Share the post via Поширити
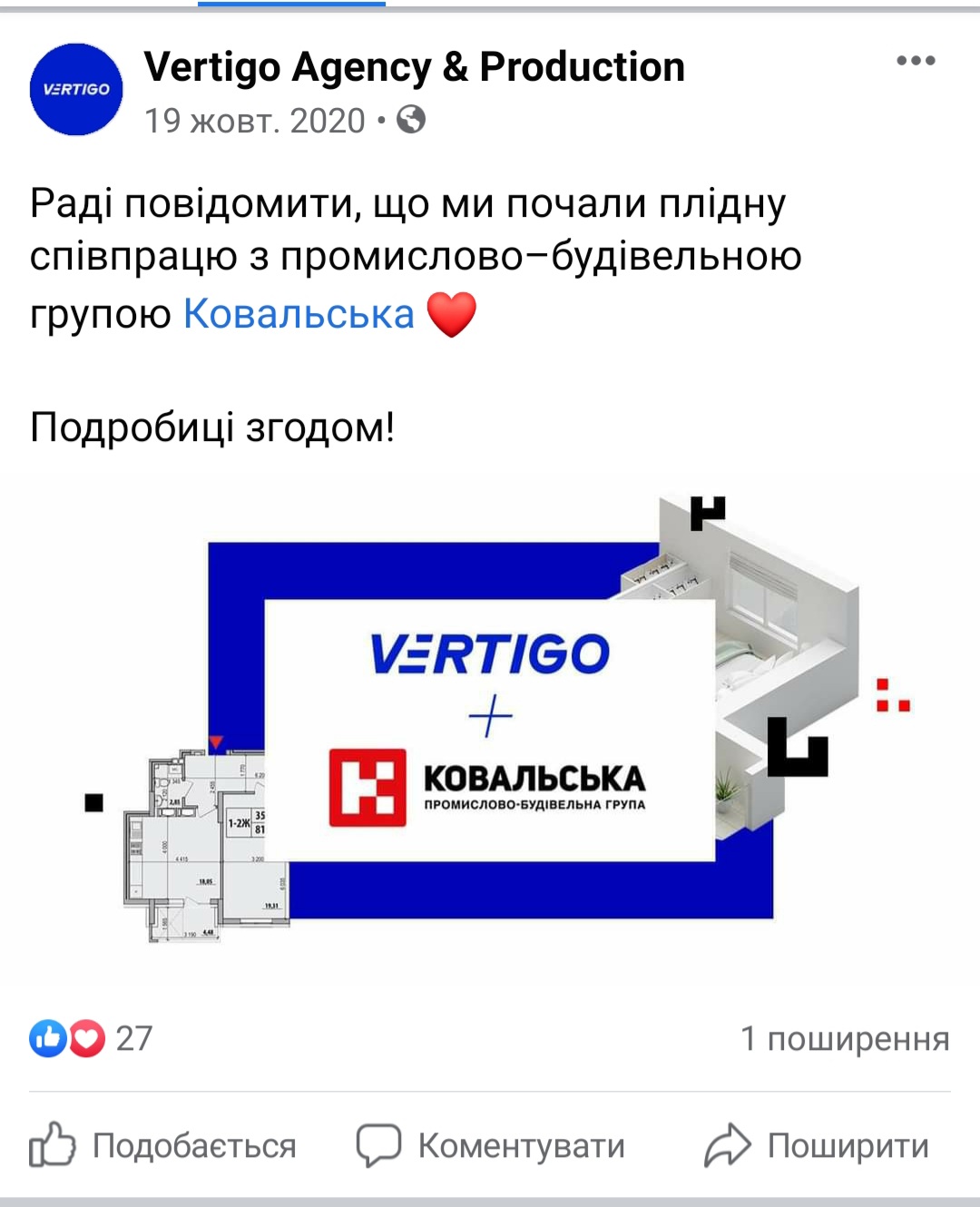The width and height of the screenshot is (980, 1207). (817, 1145)
